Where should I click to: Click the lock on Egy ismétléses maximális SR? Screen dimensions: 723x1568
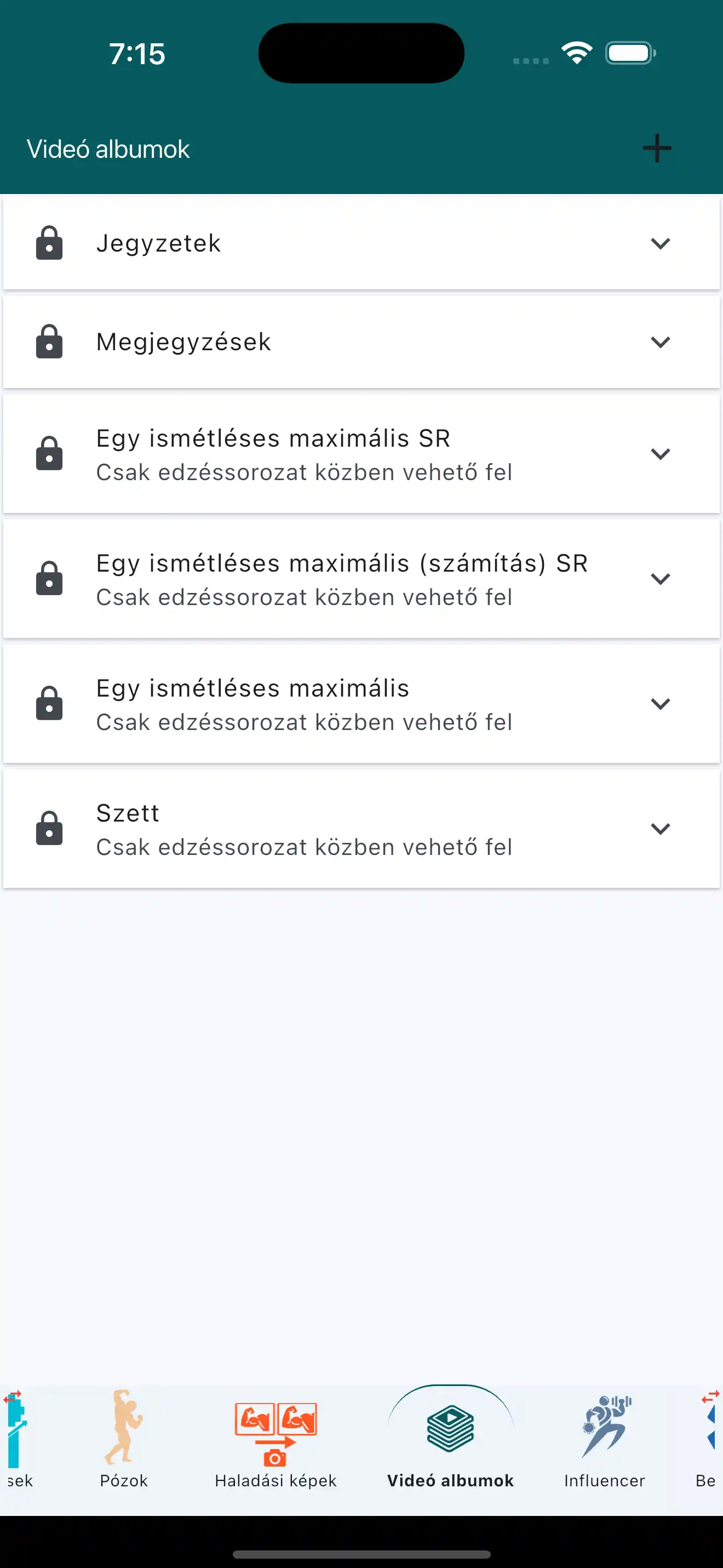pos(49,453)
